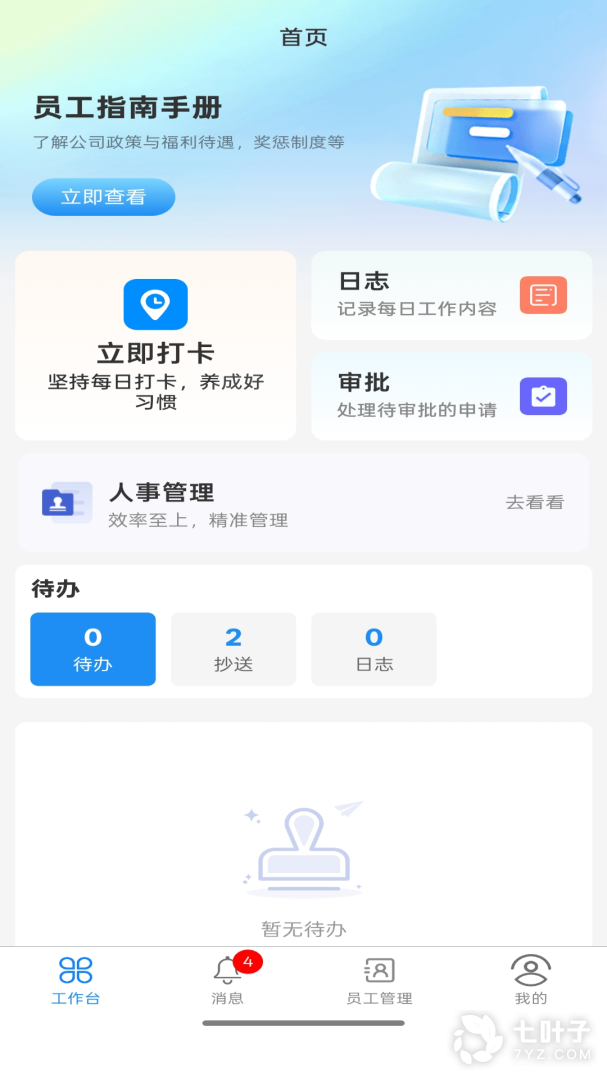Viewport: 607px width, 1080px height.
Task: Select the 待办 counter tab
Action: click(93, 649)
